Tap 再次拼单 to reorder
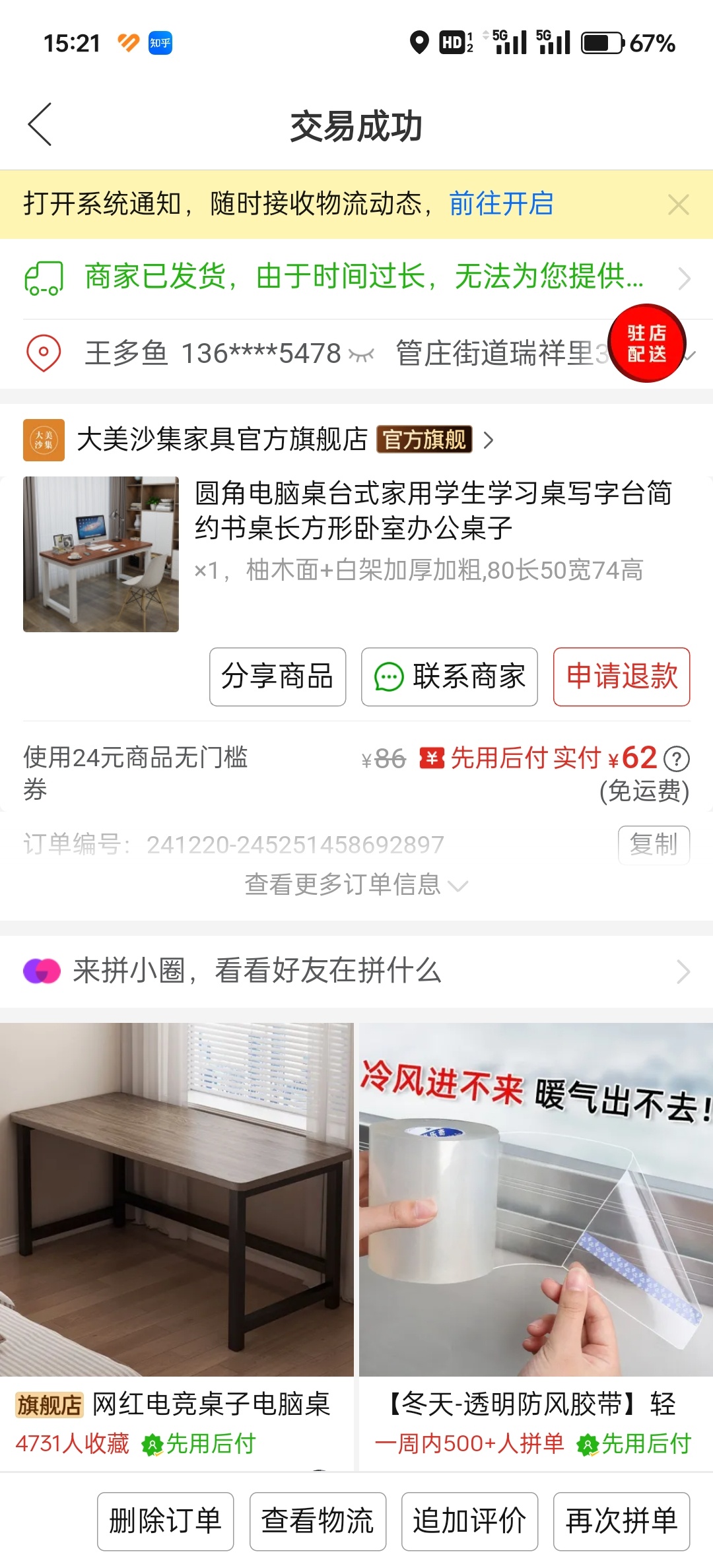 621,1521
